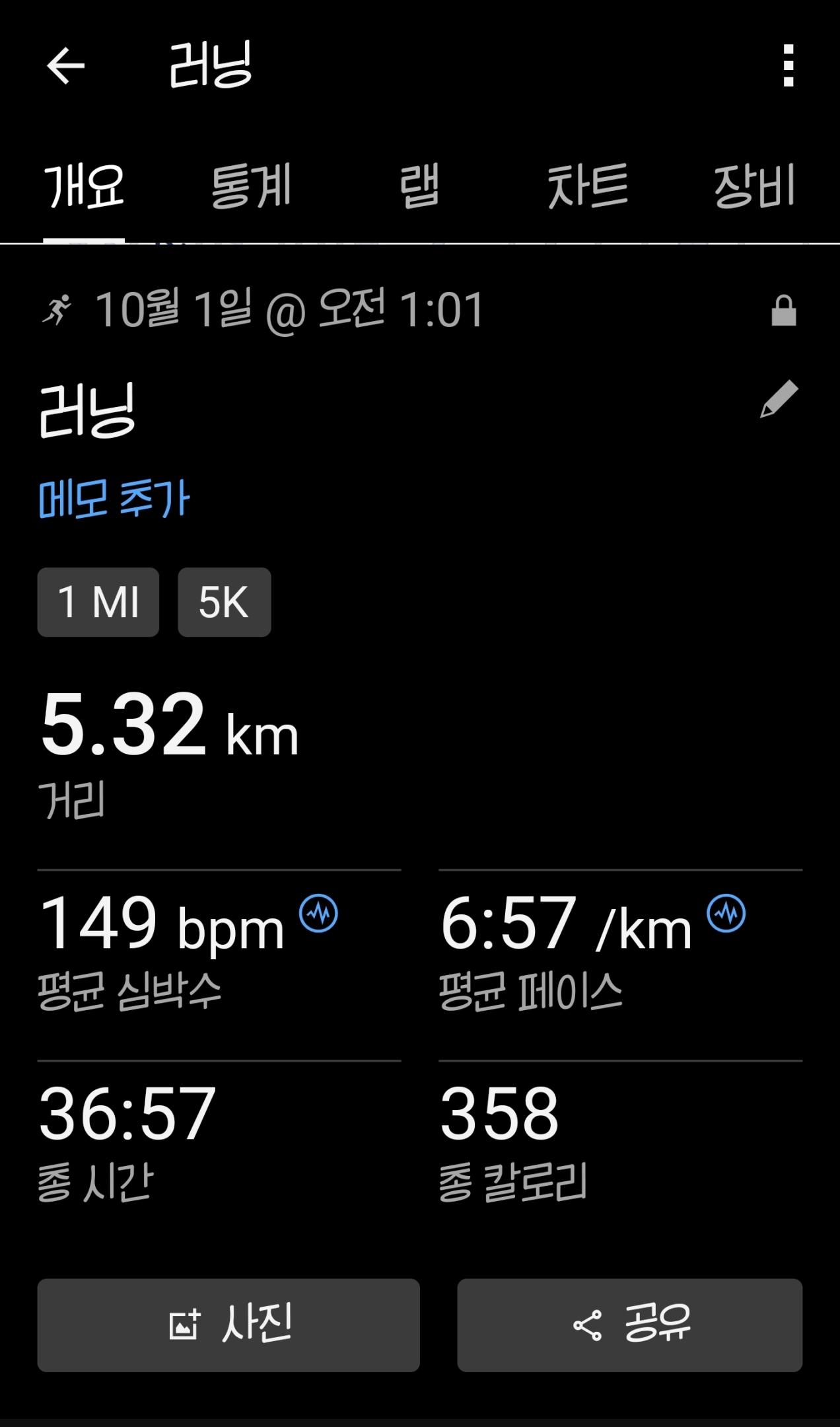Share this run with 공유
The width and height of the screenshot is (840, 1427).
click(629, 1325)
